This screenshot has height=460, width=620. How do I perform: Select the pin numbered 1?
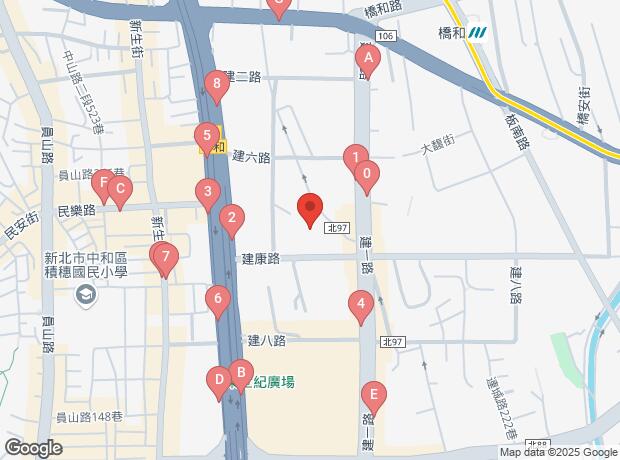tap(354, 157)
